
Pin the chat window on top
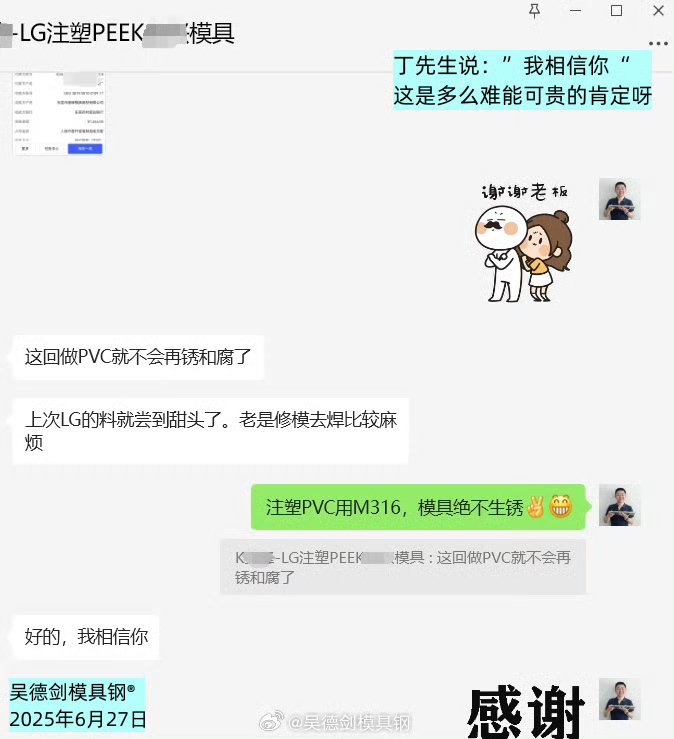534,11
